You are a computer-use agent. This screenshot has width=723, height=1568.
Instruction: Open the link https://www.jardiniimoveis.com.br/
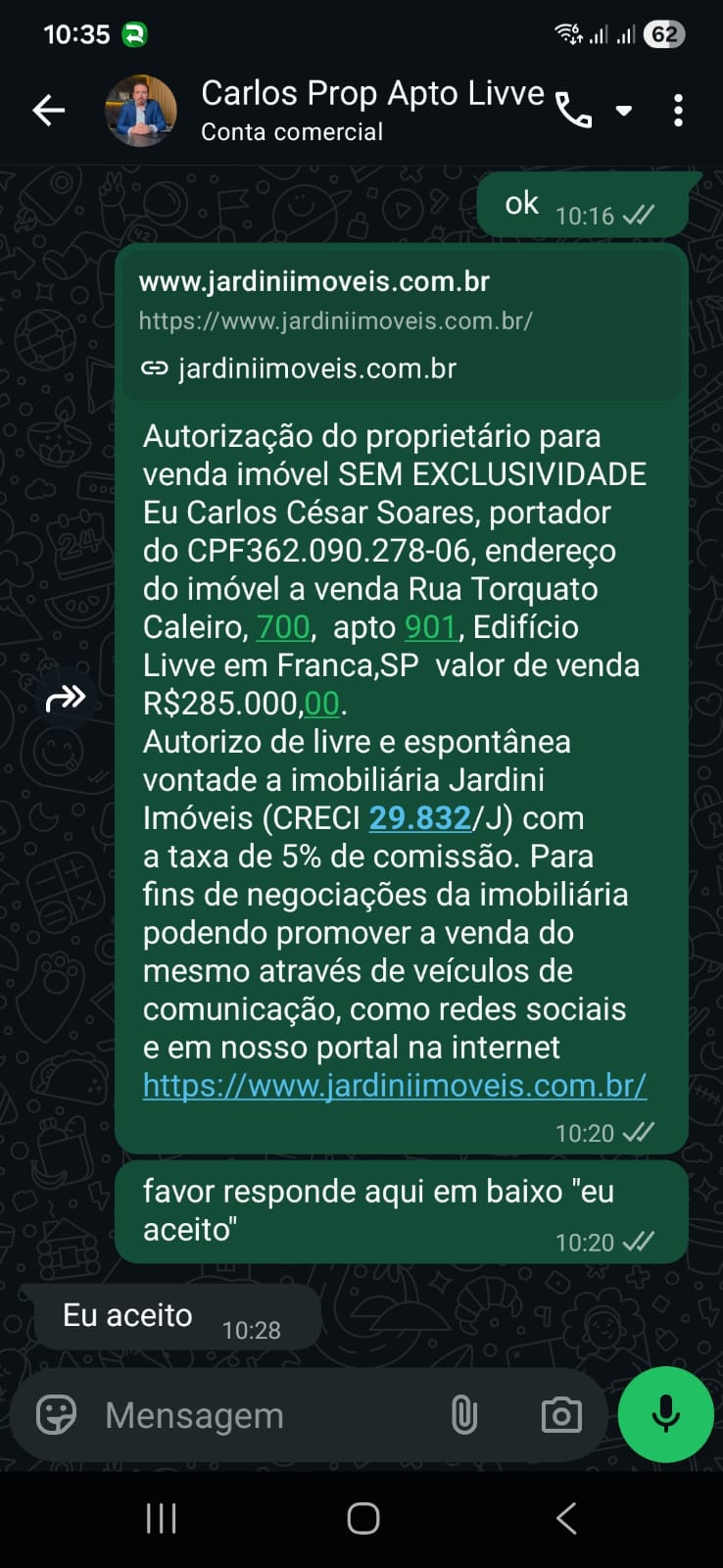click(x=393, y=1085)
